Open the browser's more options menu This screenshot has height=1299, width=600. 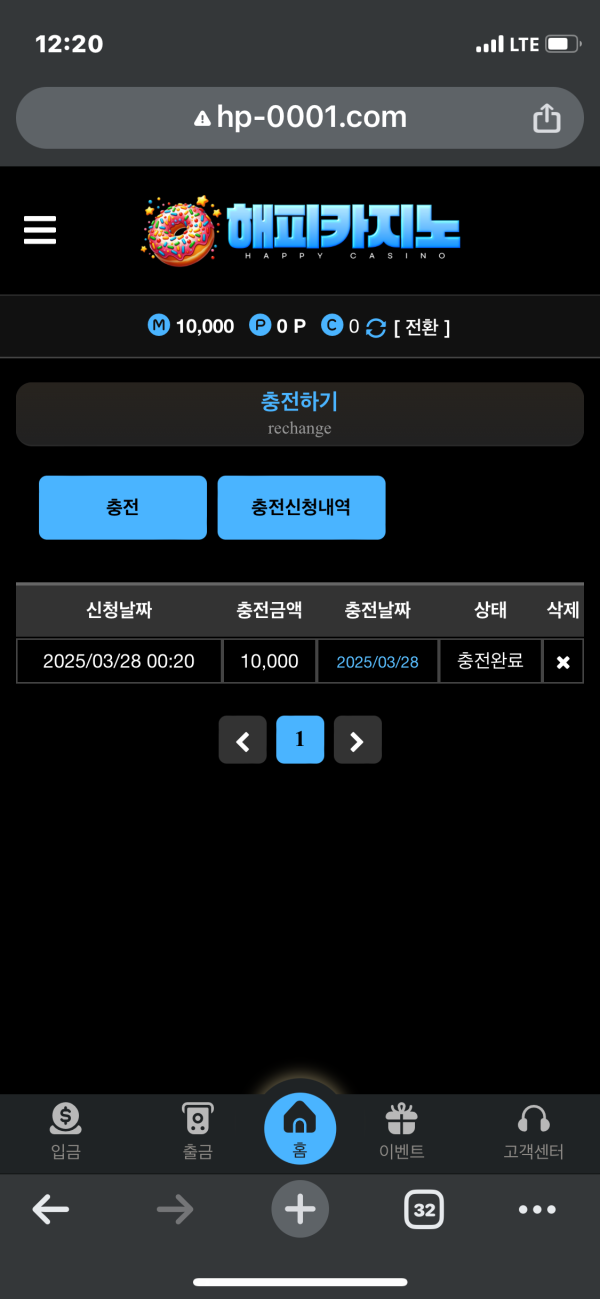point(537,1210)
